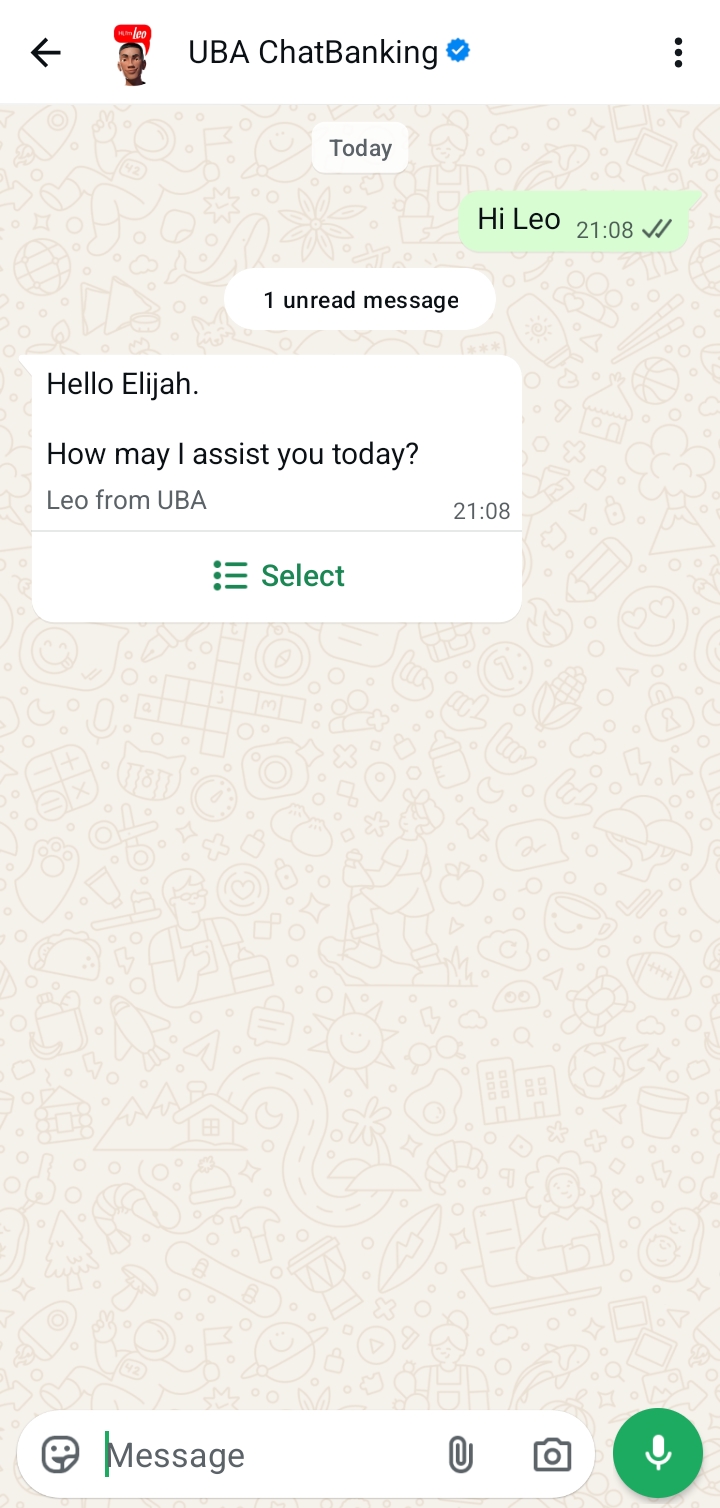Open the camera from the message bar
Screen dimensions: 720x1508
tap(552, 1455)
